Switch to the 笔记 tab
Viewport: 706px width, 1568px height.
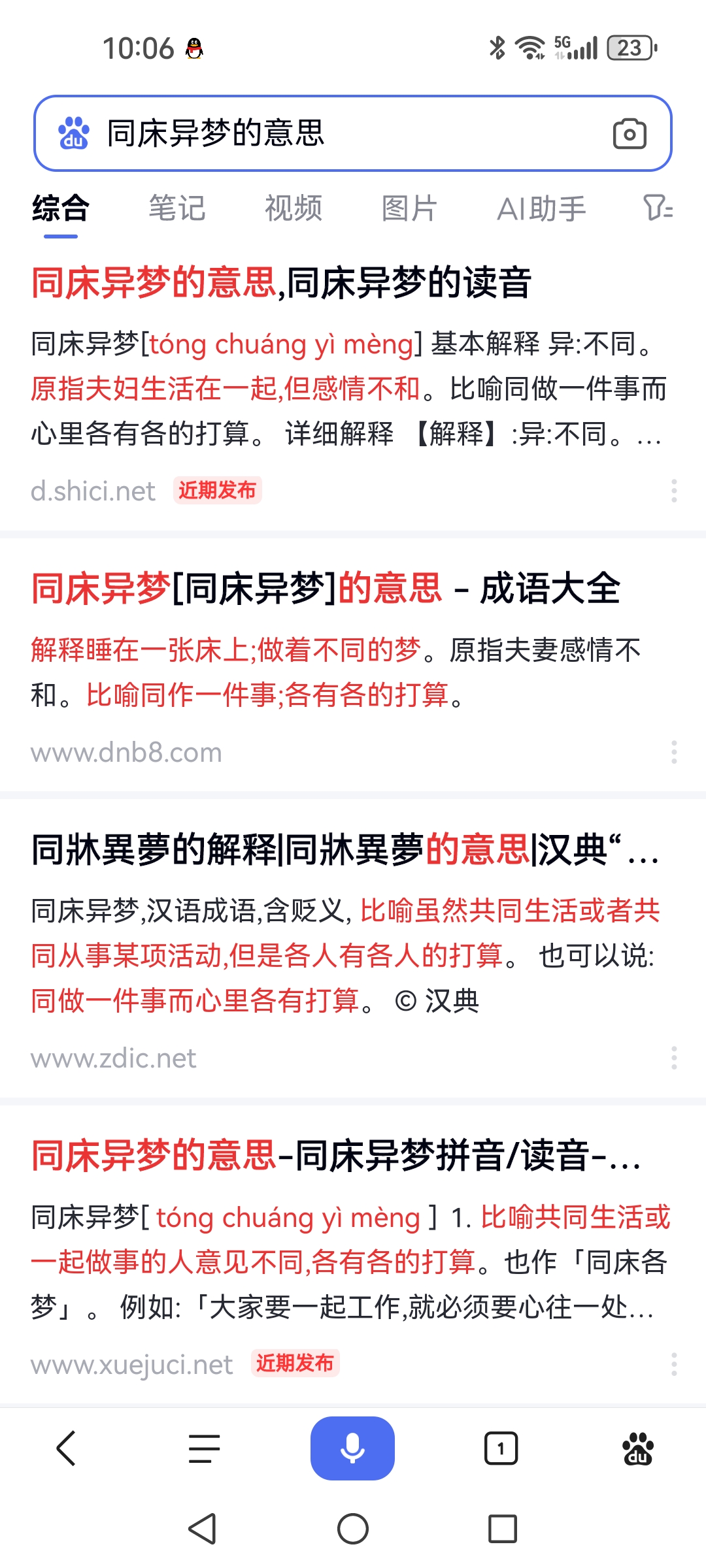tap(177, 209)
